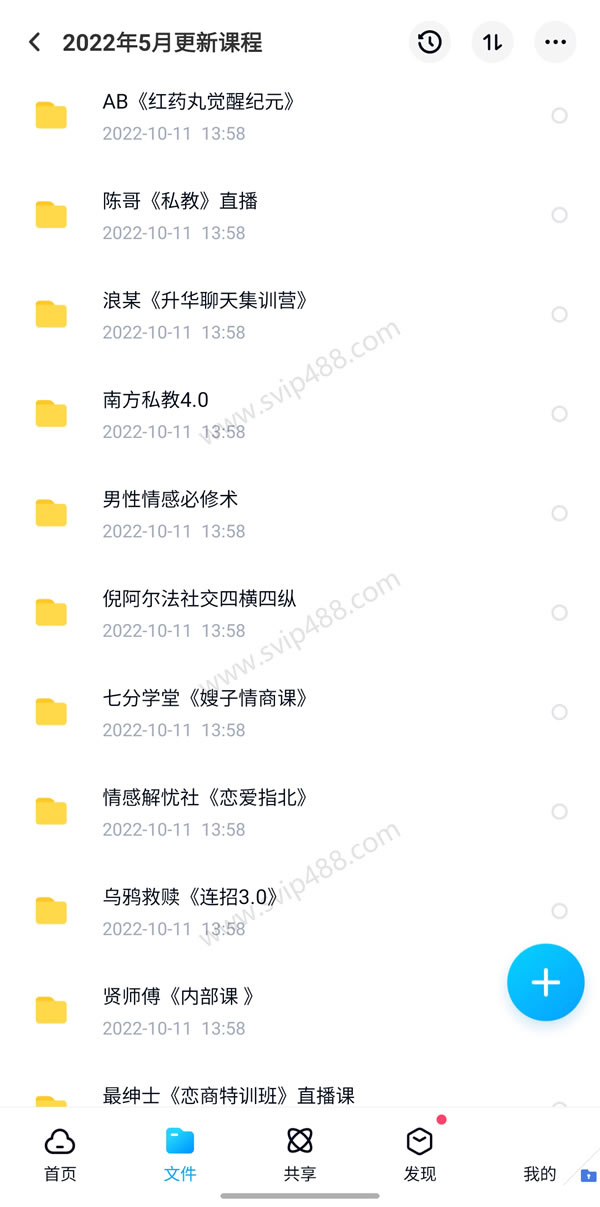Open folder 乌鸦救赎《连招3.0》
The height and width of the screenshot is (1207, 600).
click(x=300, y=911)
